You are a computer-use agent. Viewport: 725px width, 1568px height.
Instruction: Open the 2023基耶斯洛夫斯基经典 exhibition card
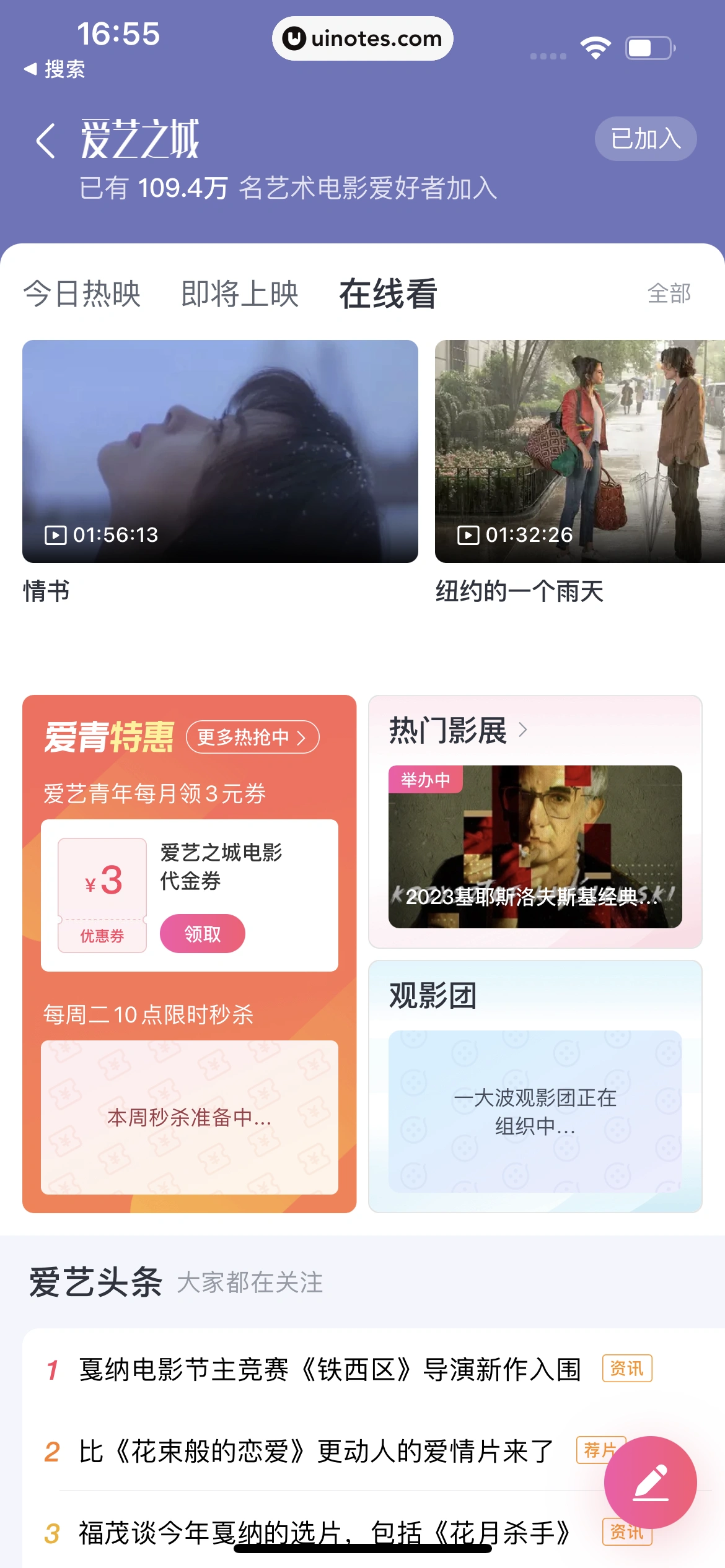[535, 847]
